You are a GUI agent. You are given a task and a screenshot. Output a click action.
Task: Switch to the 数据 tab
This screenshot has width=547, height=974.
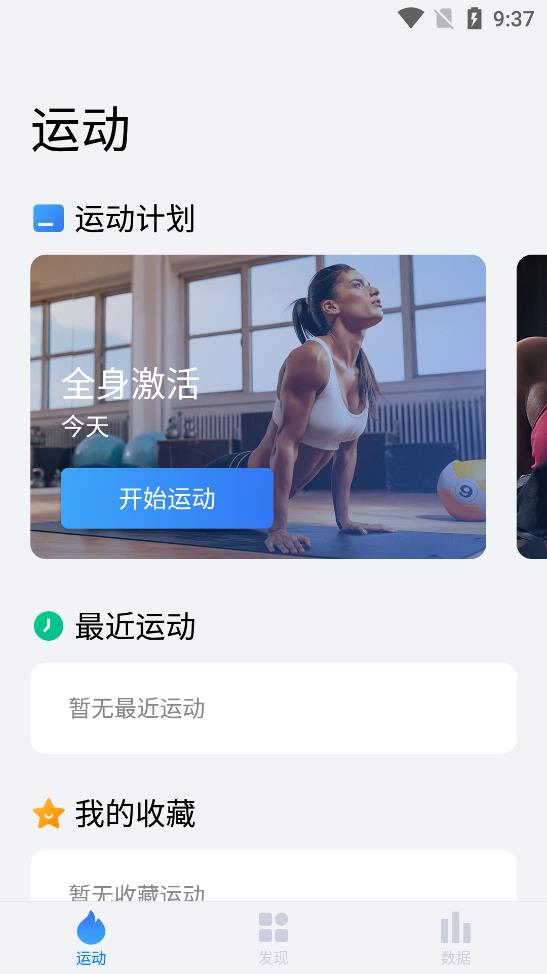click(x=456, y=938)
